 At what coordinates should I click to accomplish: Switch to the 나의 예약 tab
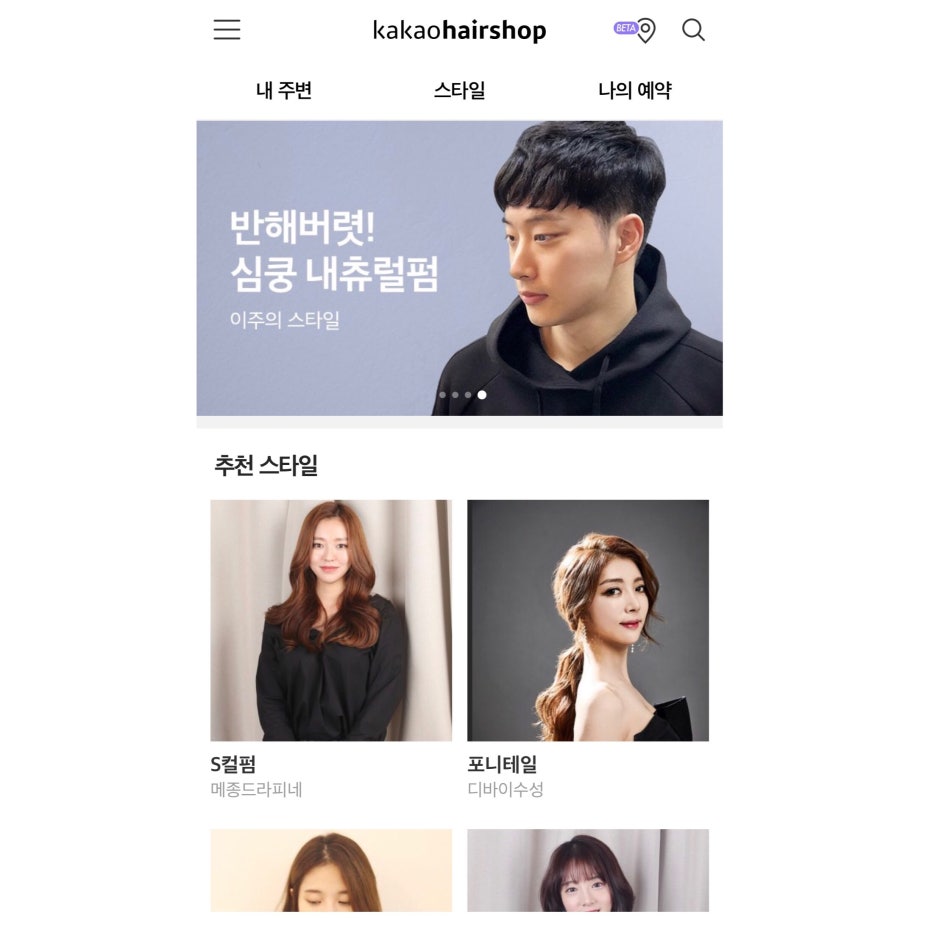[634, 90]
